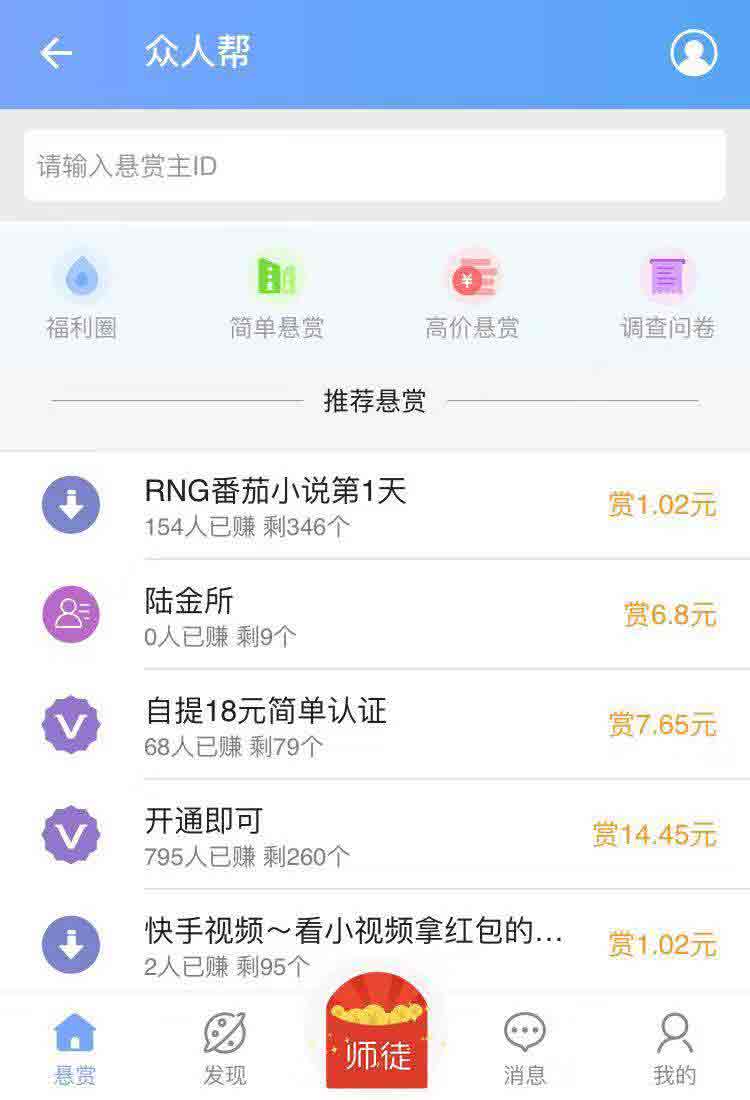Open the 简单悬赏 category
Image resolution: width=750 pixels, height=1100 pixels.
277,295
